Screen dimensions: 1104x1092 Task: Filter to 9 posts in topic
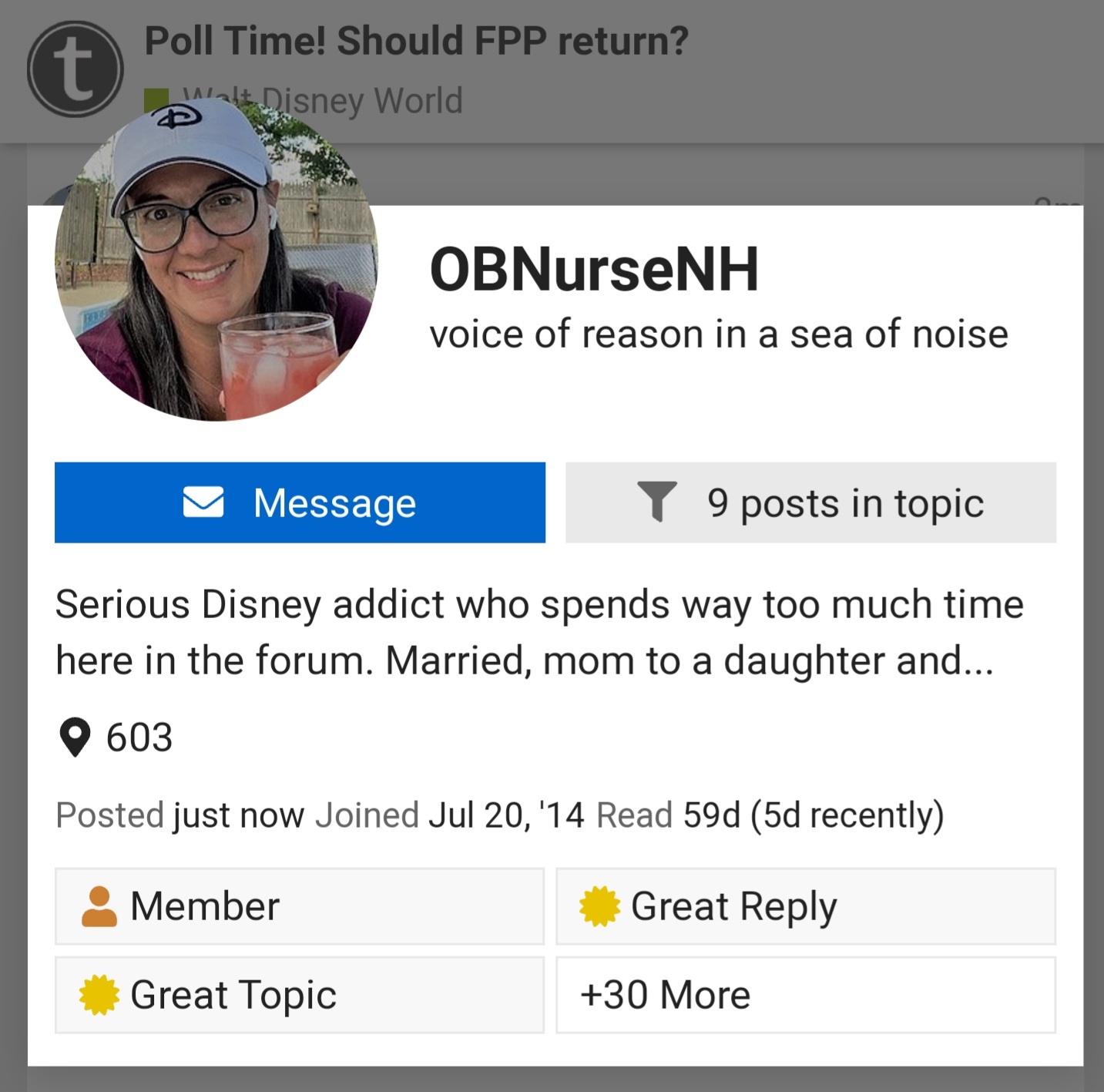pos(810,503)
